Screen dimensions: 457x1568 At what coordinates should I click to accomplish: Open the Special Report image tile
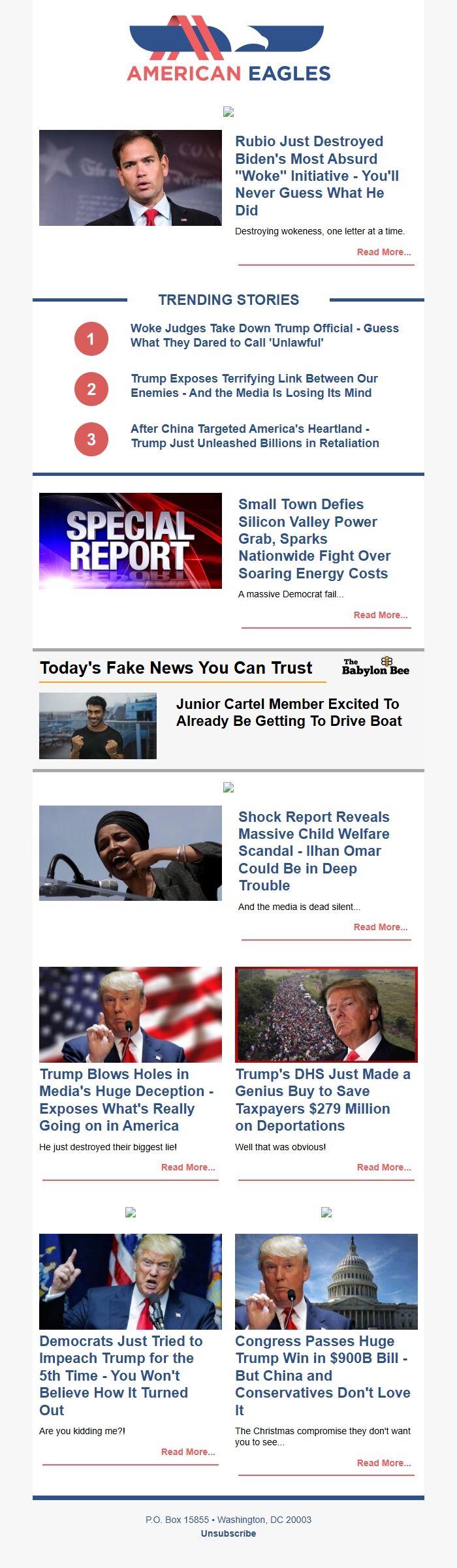pyautogui.click(x=131, y=541)
